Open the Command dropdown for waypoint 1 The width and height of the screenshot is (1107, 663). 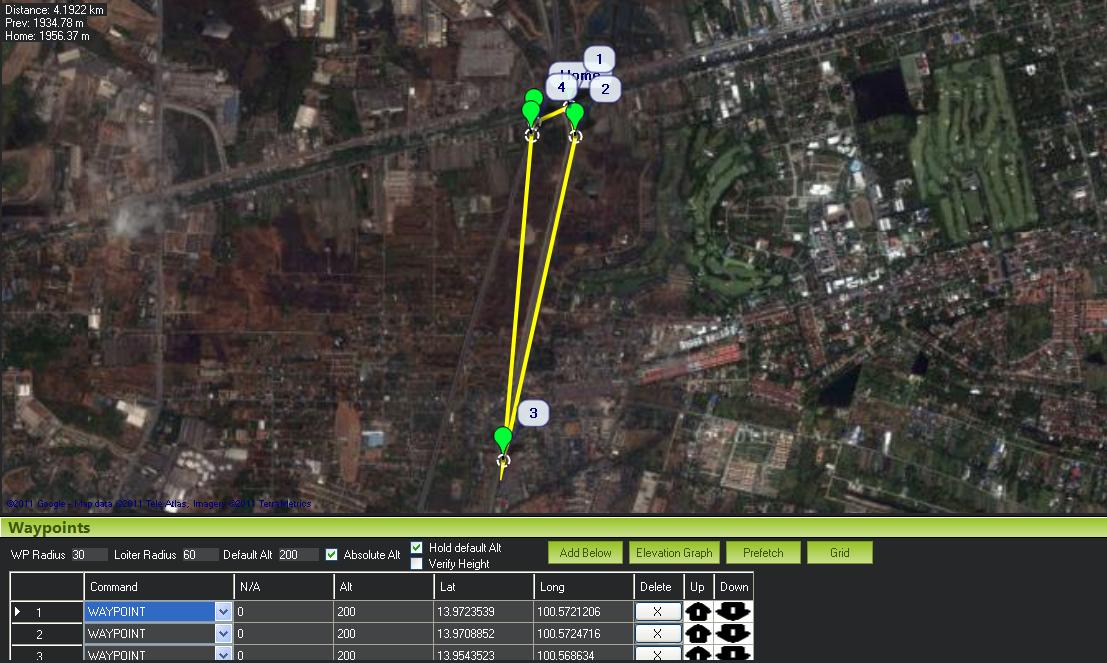223,612
